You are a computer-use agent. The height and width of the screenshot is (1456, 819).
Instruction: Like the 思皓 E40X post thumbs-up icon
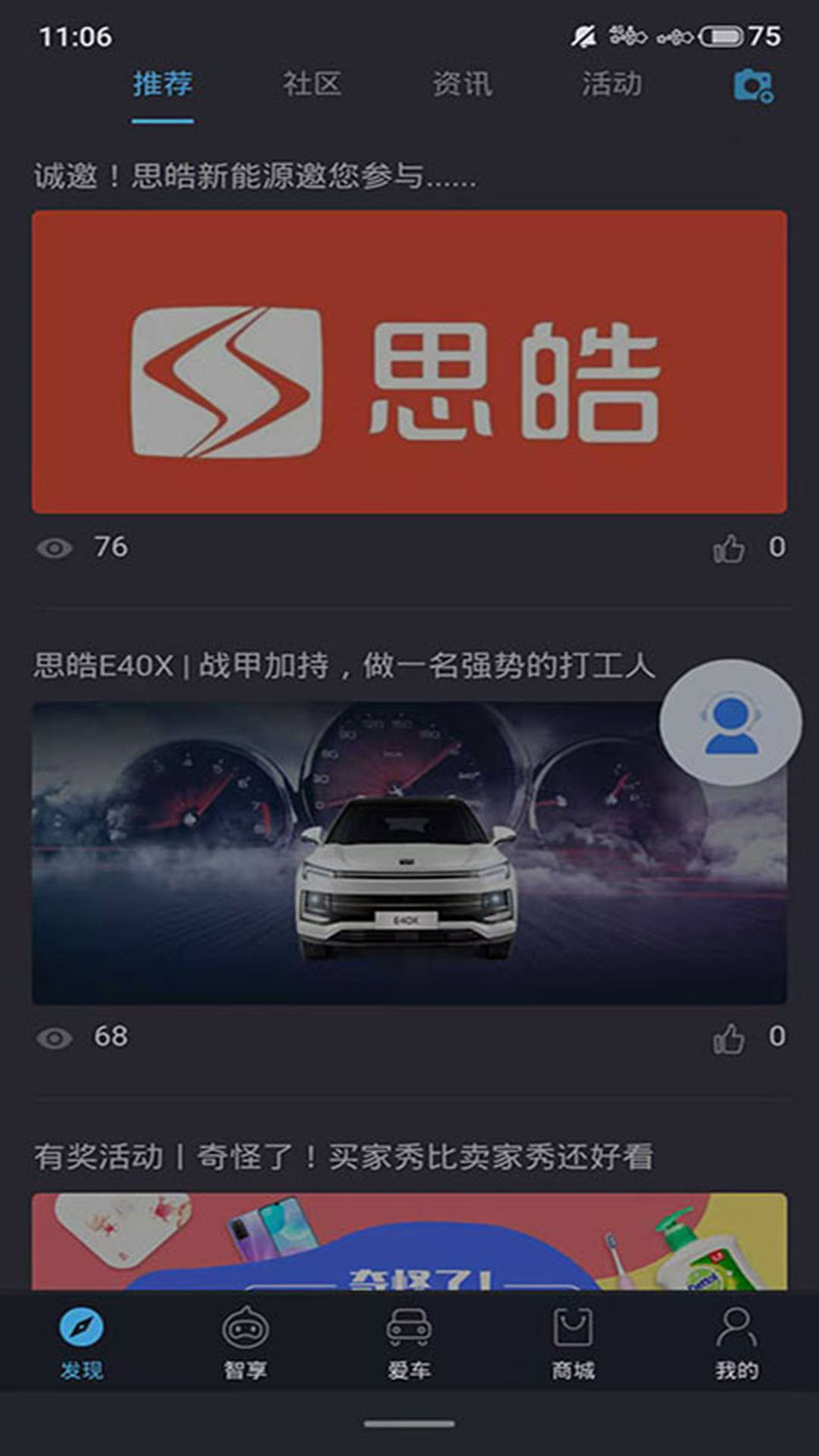[x=730, y=1037]
